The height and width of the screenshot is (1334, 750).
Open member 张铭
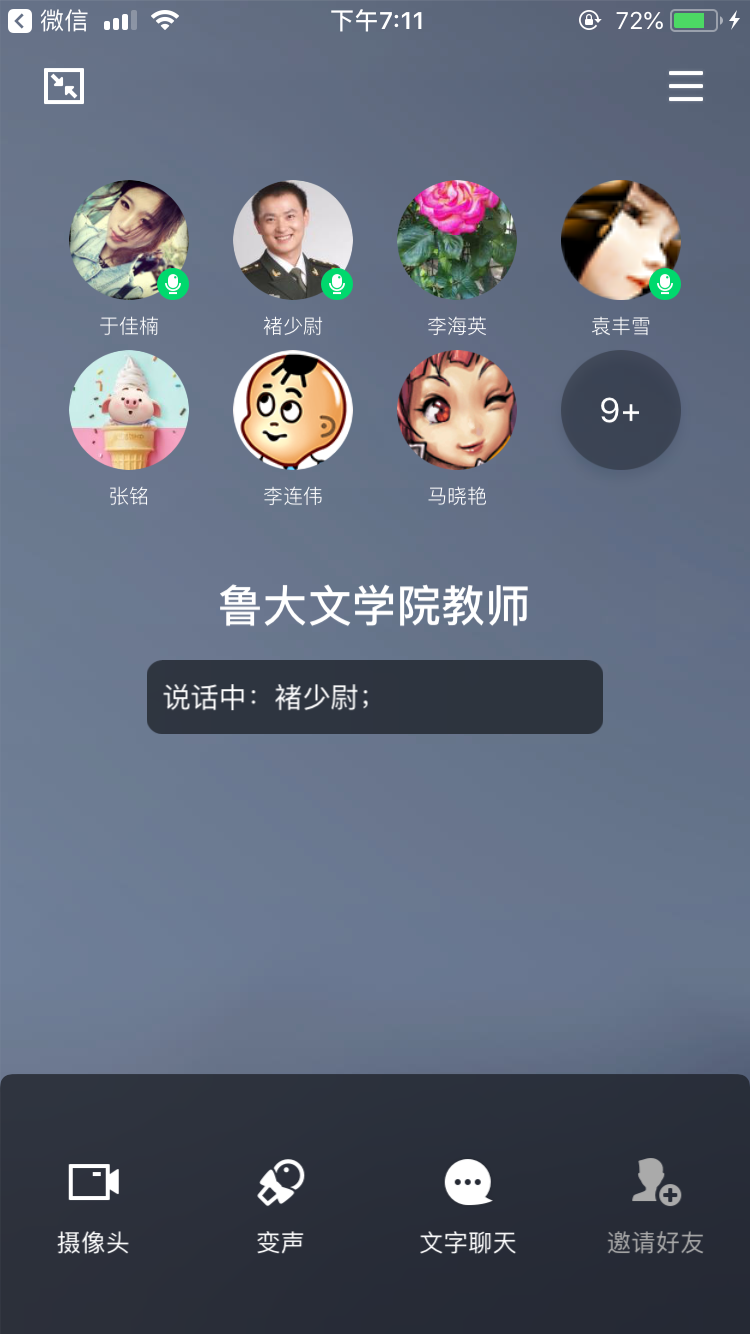(129, 410)
